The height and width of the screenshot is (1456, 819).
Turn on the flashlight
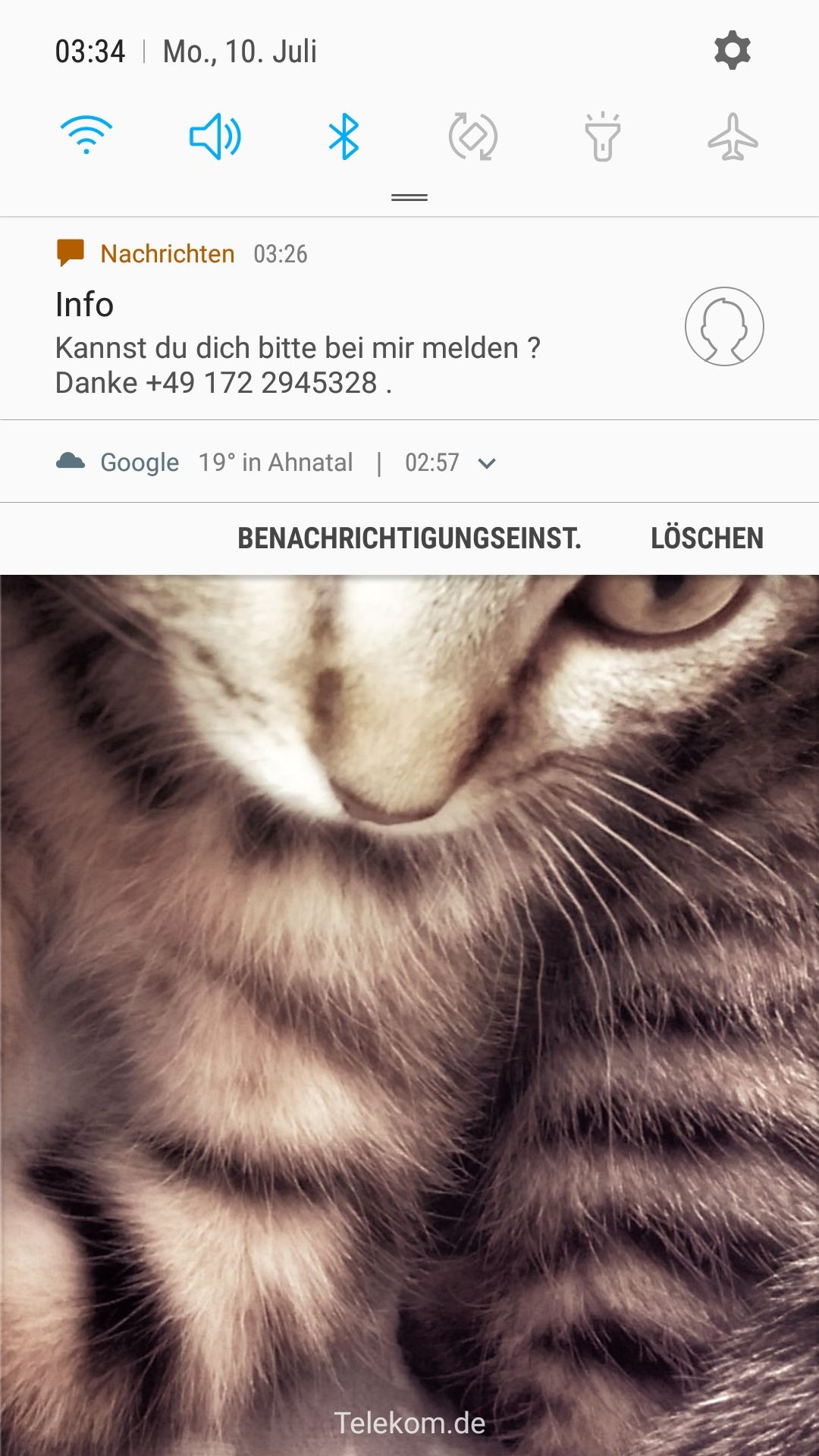[x=603, y=137]
